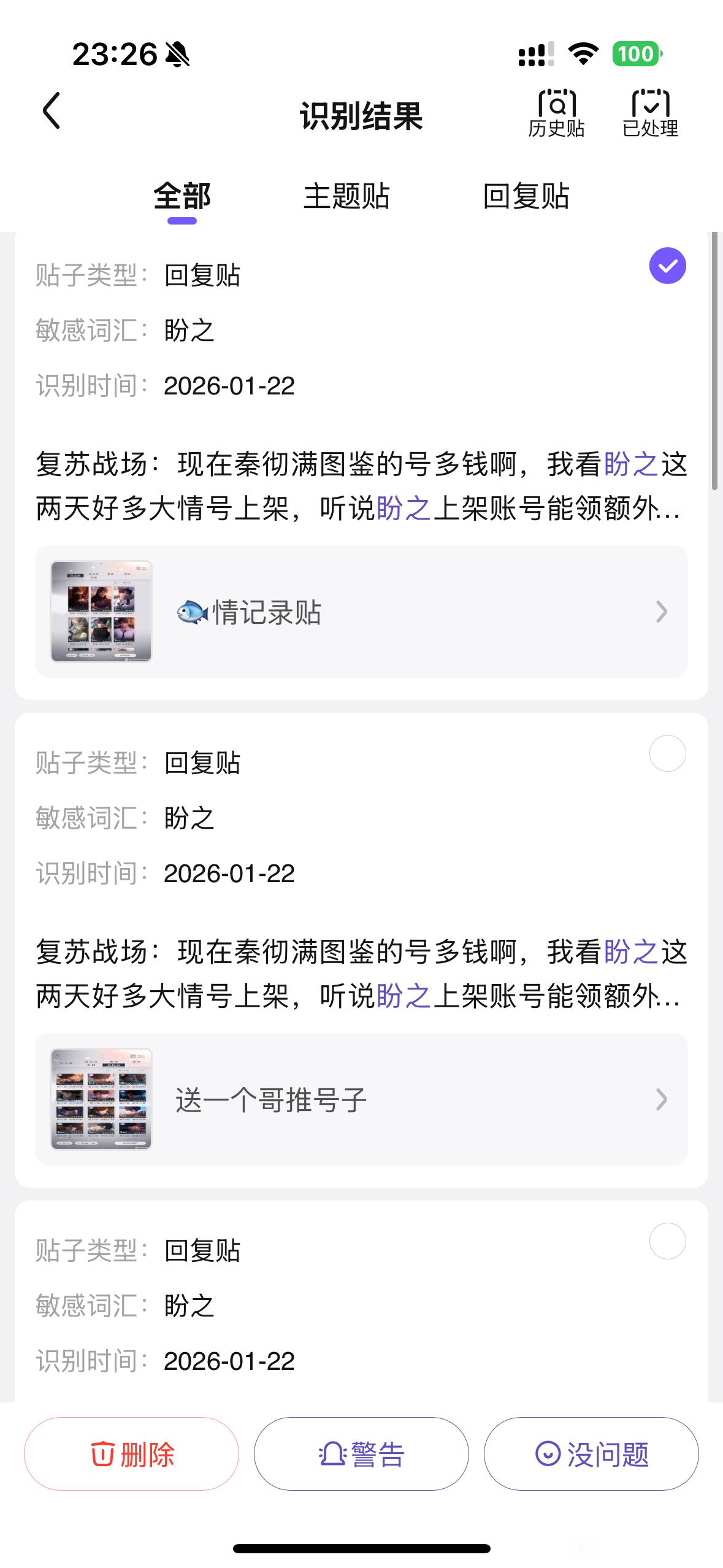723x1568 pixels.
Task: Open 已处理 processed posts
Action: click(x=650, y=113)
